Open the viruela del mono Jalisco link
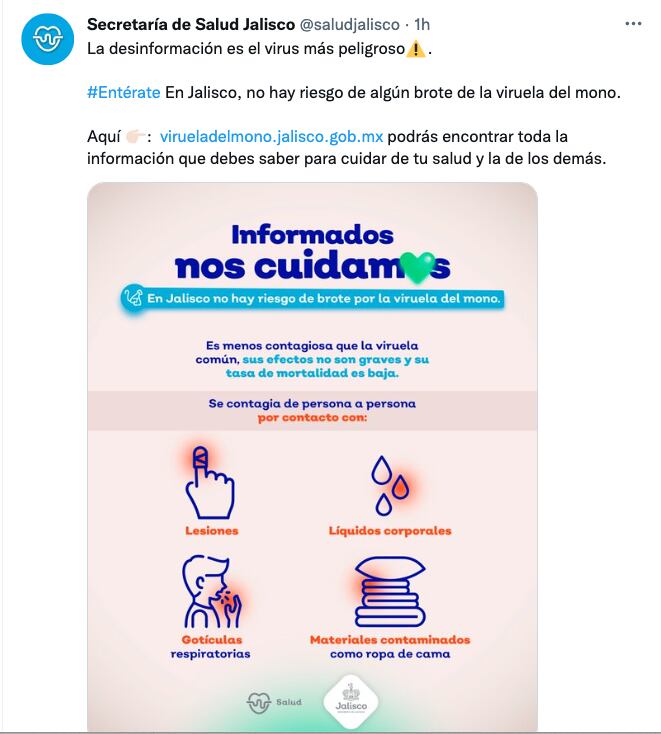This screenshot has height=734, width=661. pyautogui.click(x=271, y=137)
